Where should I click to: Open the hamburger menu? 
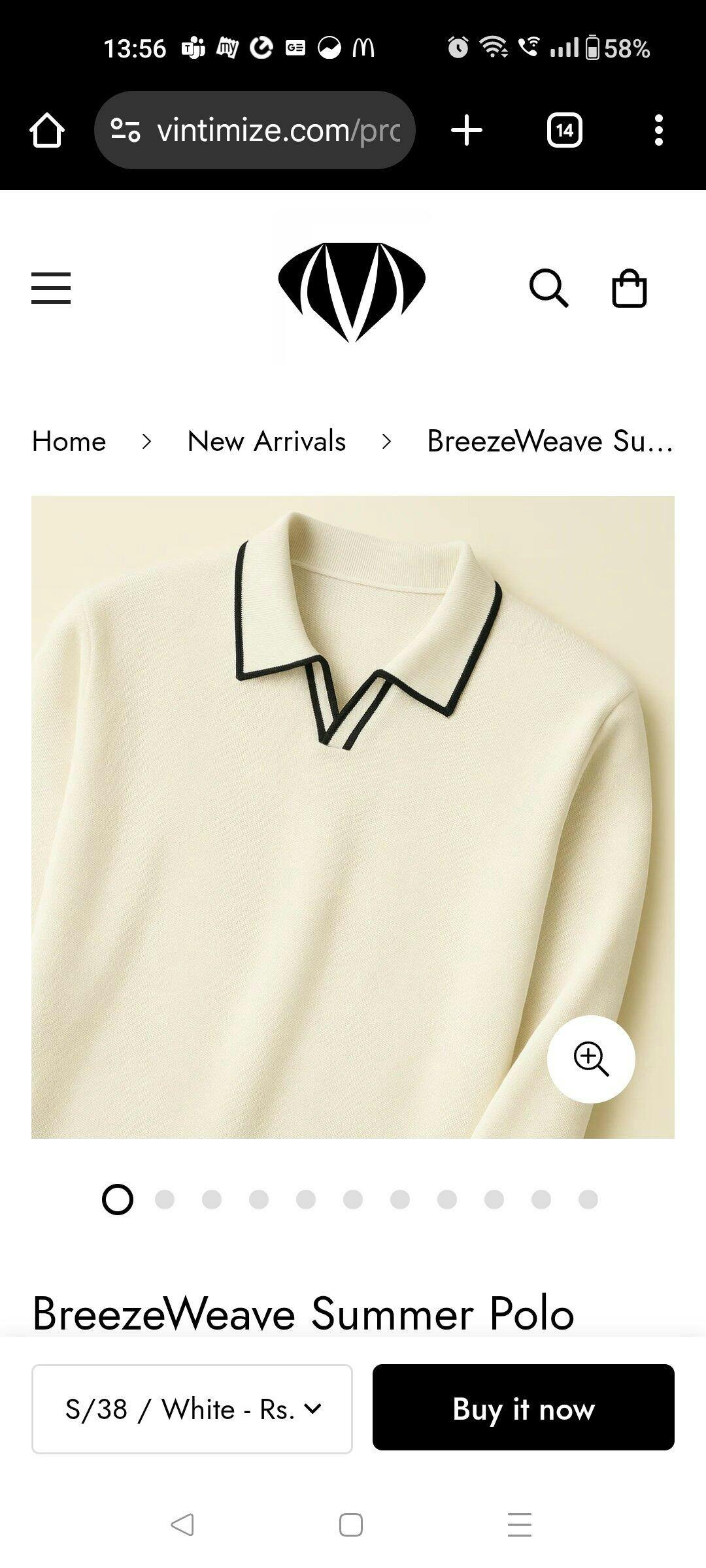(x=51, y=288)
